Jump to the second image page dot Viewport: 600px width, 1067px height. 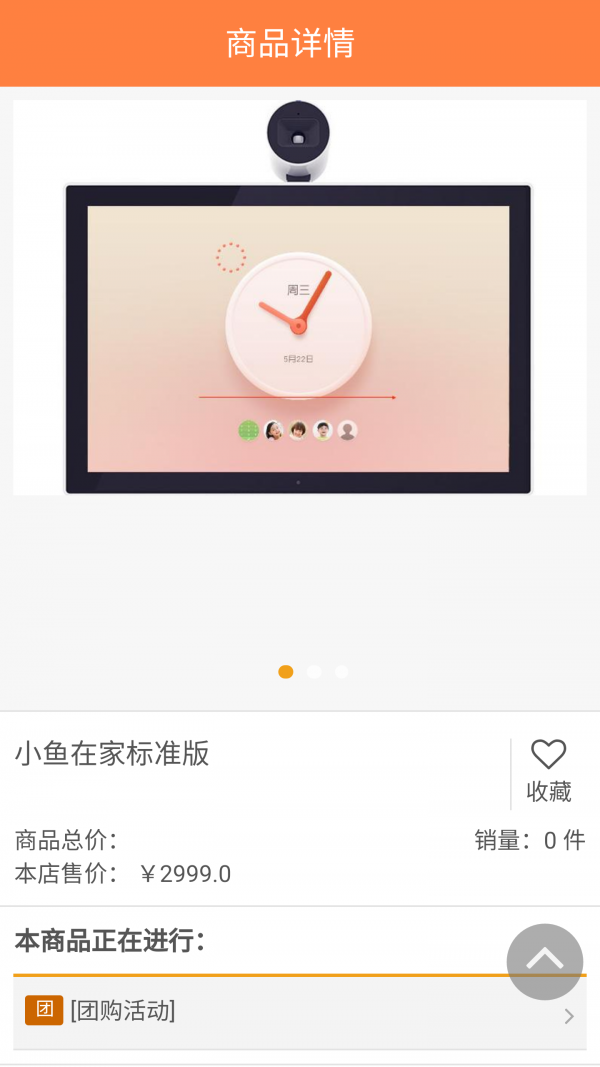click(x=314, y=671)
